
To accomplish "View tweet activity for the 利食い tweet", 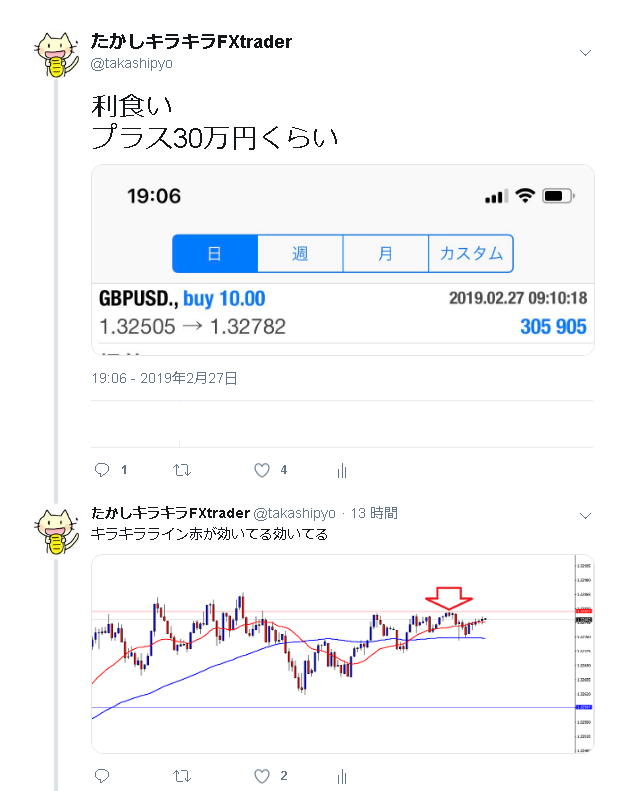I will tap(341, 470).
